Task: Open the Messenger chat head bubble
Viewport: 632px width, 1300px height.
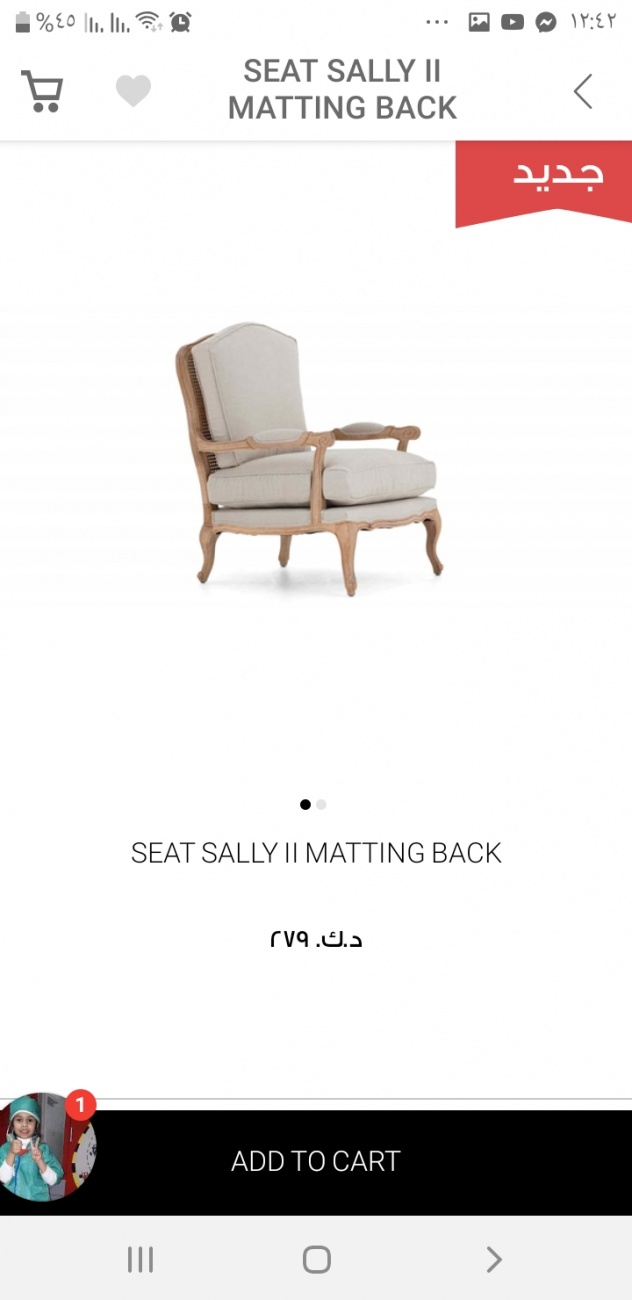Action: [x=48, y=1146]
